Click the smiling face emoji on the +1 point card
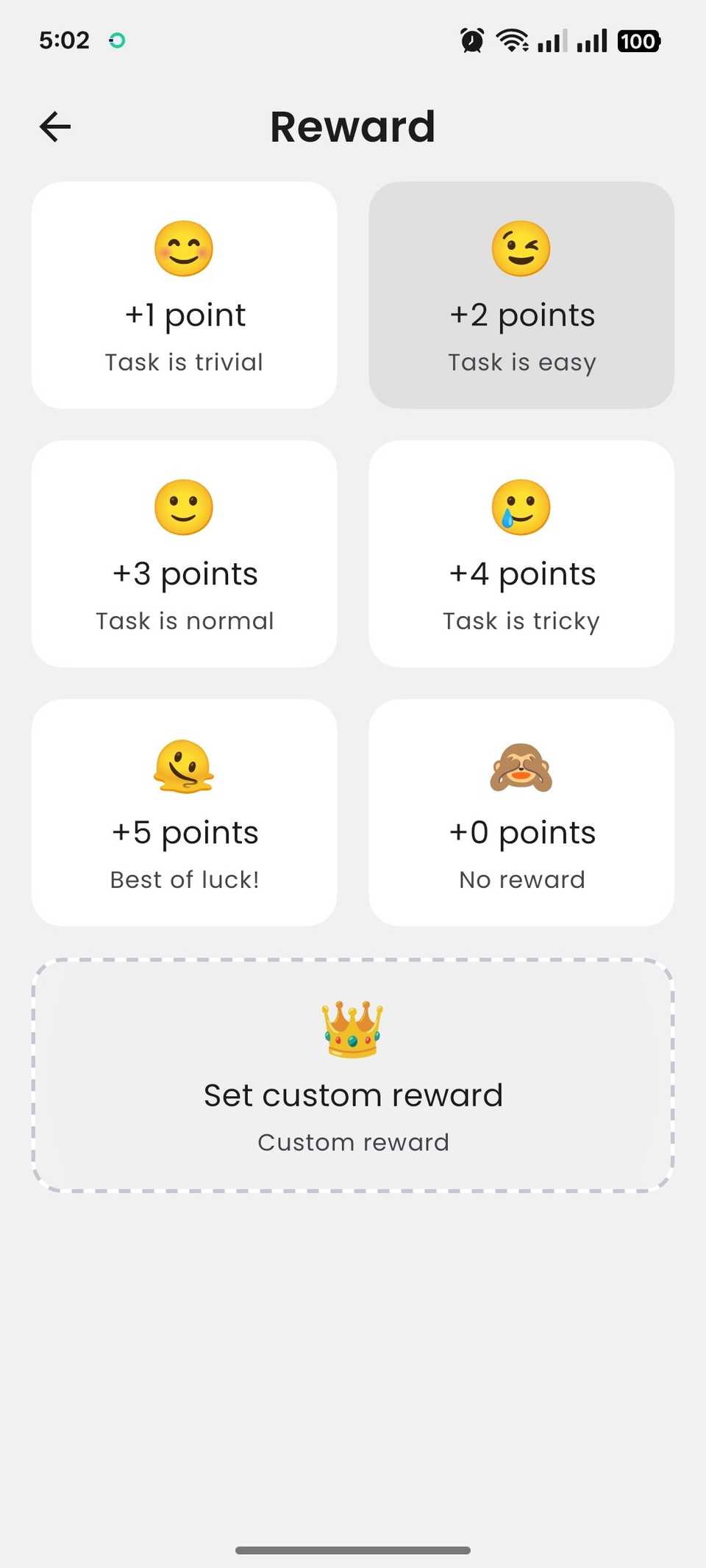 coord(184,248)
